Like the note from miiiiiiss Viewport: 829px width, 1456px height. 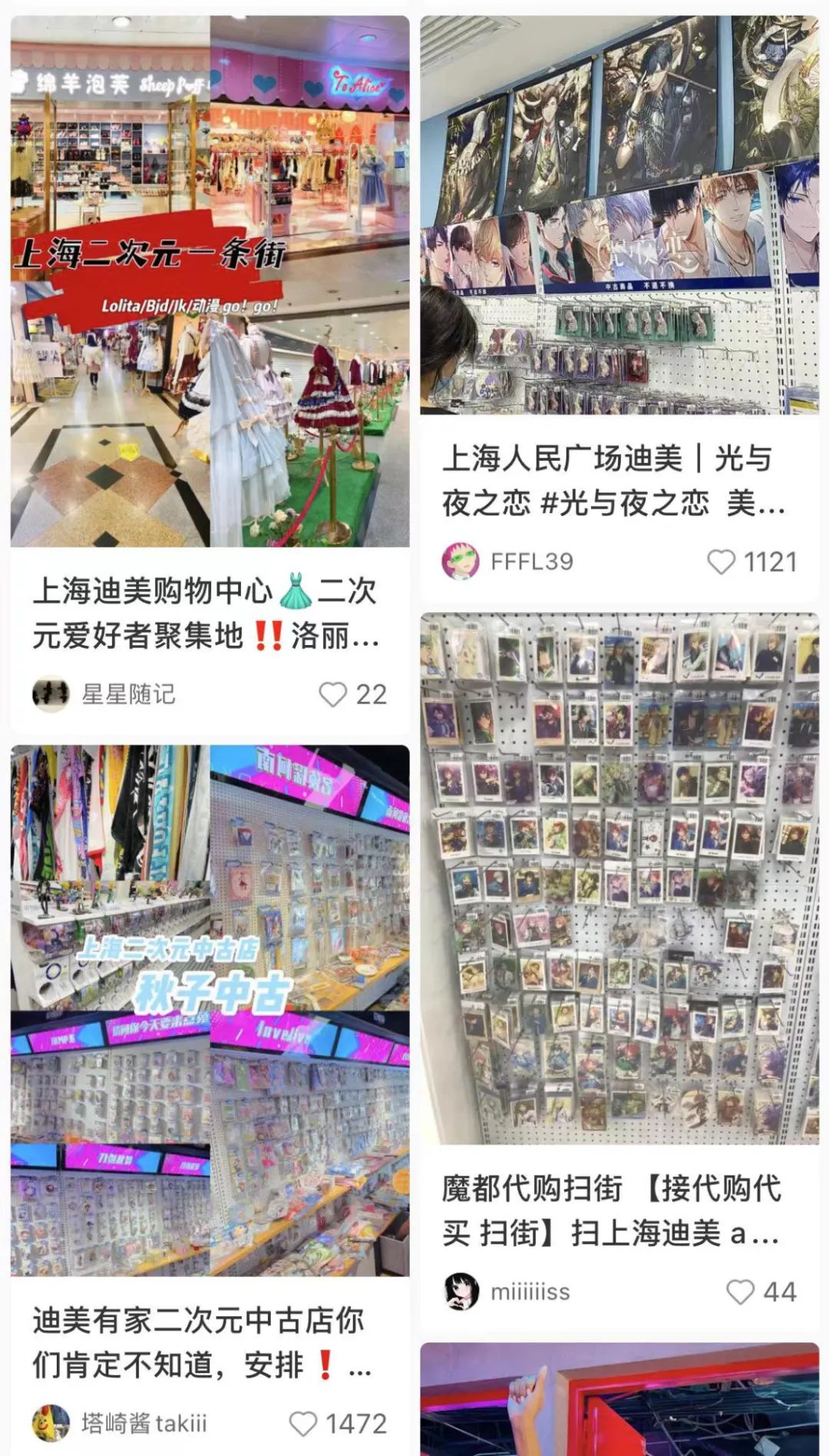[740, 1292]
